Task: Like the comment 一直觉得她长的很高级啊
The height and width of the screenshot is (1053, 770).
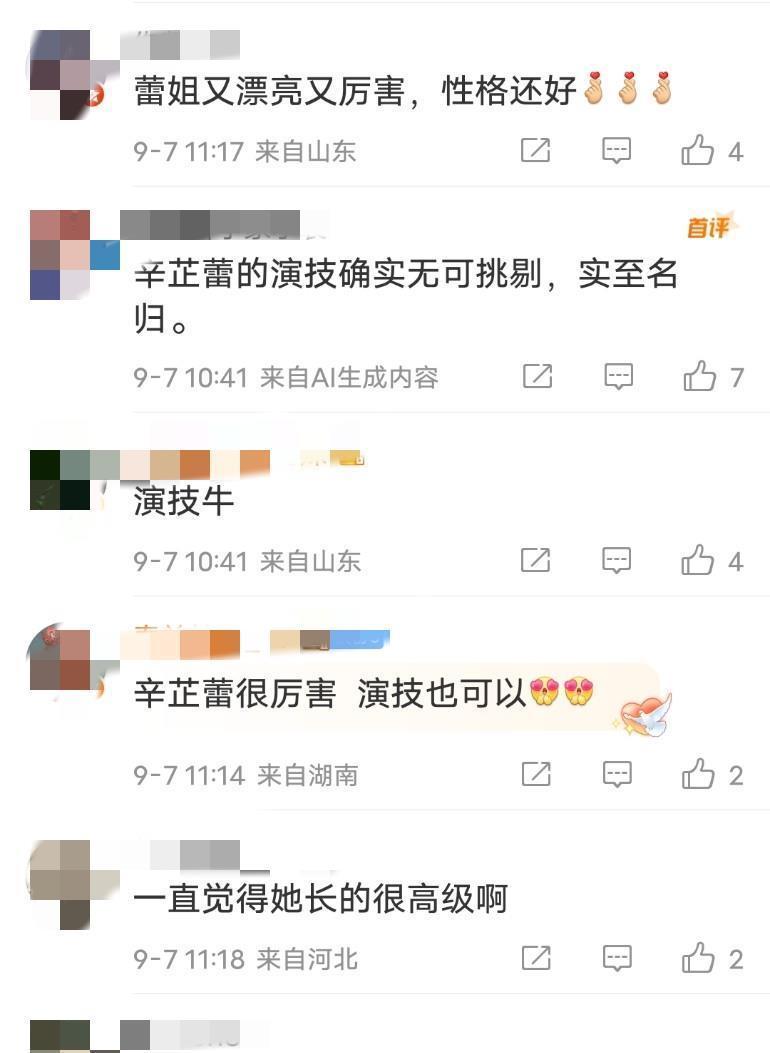Action: coord(698,959)
